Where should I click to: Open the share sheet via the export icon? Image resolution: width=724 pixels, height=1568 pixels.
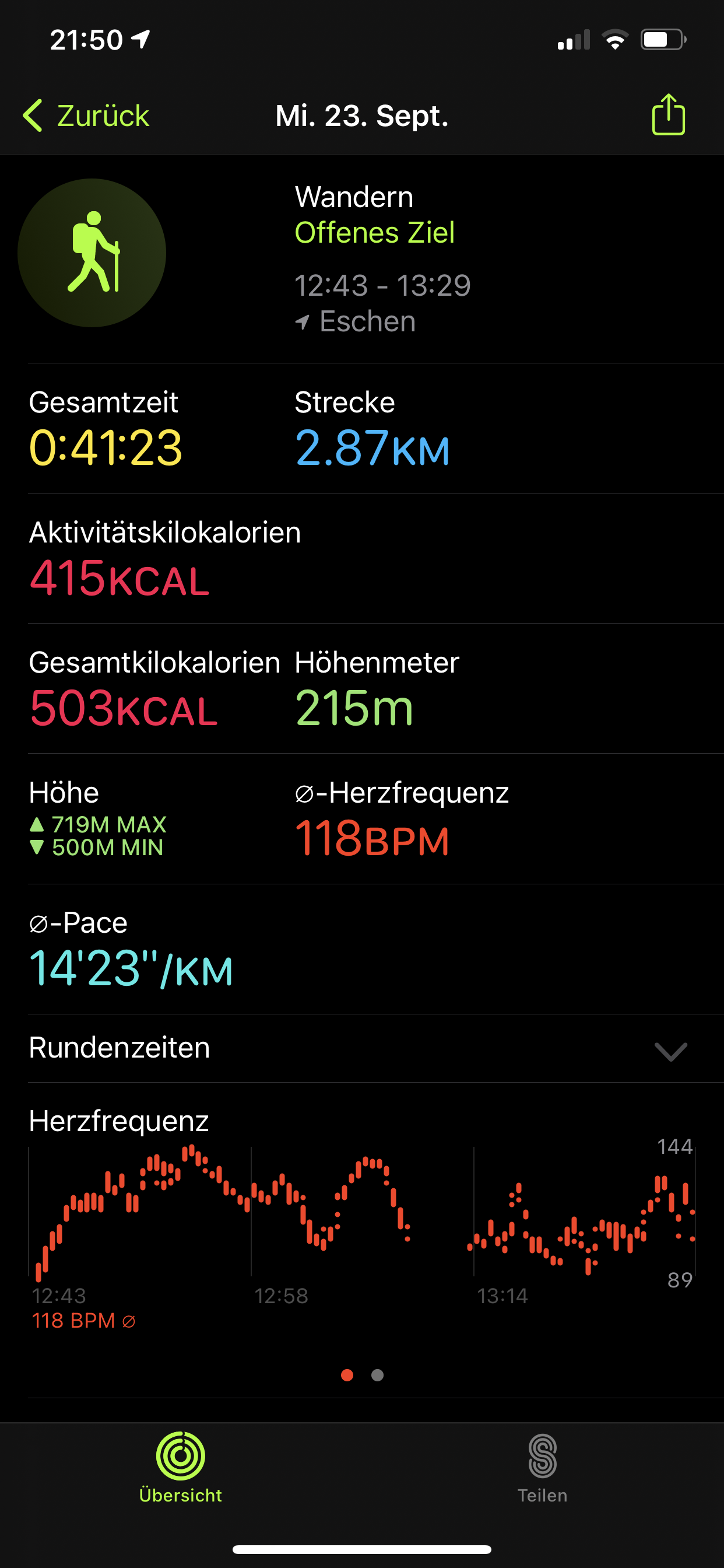(669, 116)
